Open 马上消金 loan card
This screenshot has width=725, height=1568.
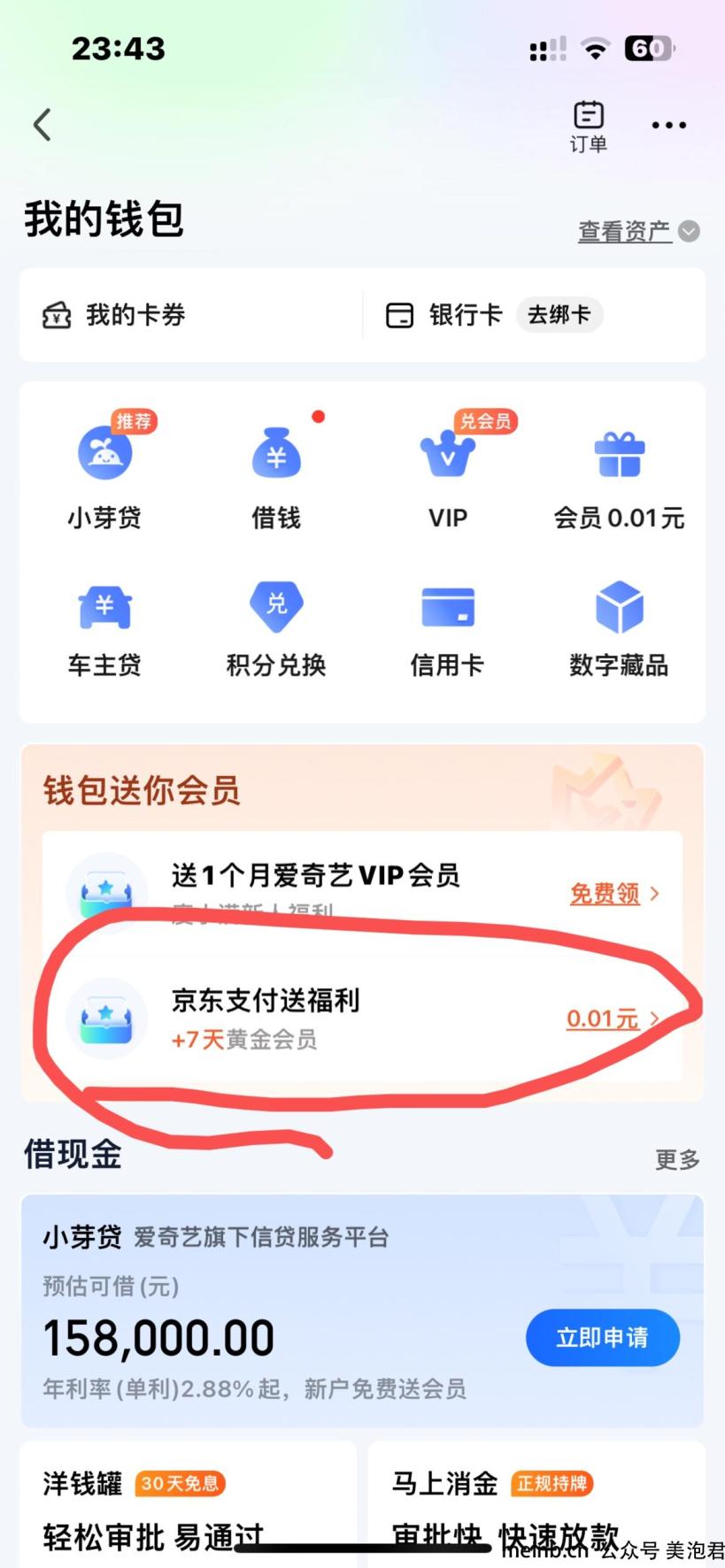click(536, 1506)
